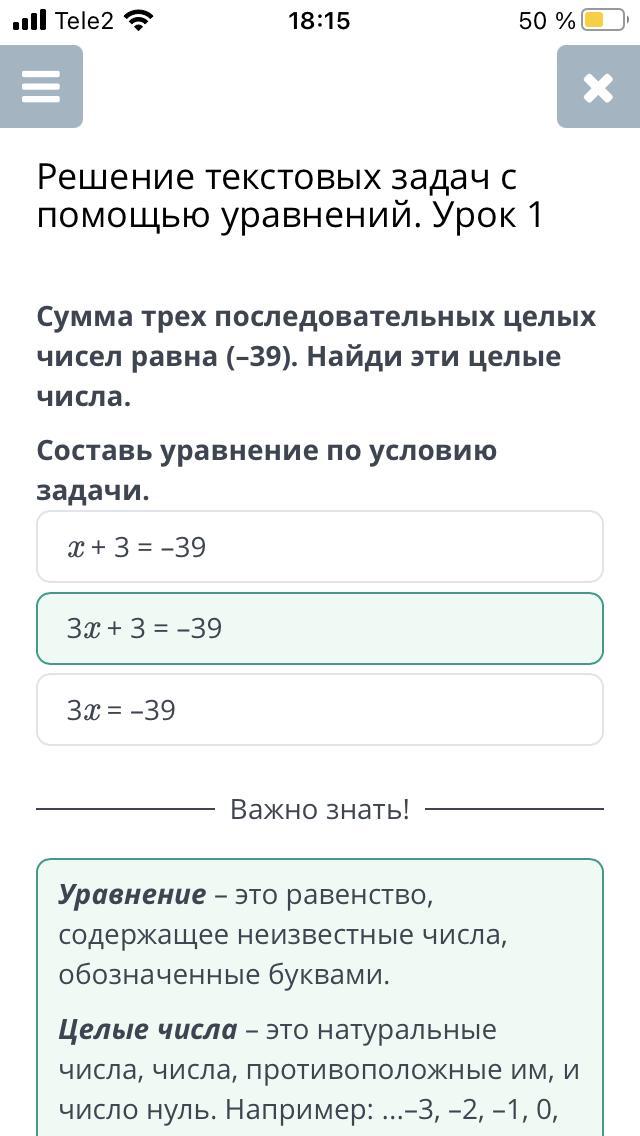The image size is (640, 1136).
Task: Select the answer x + 3 = –39
Action: point(320,547)
